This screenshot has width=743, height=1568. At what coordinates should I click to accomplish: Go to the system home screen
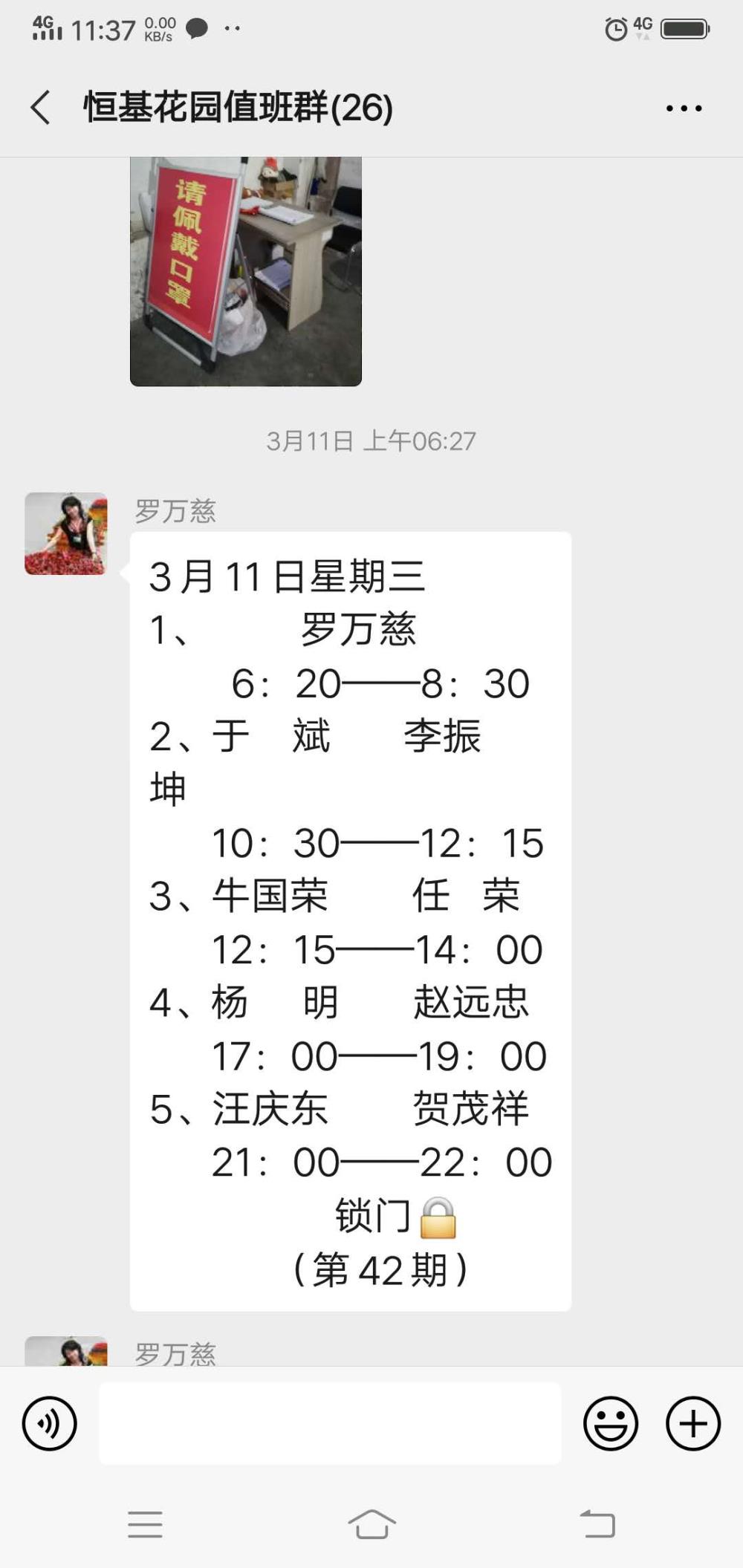tap(371, 1524)
